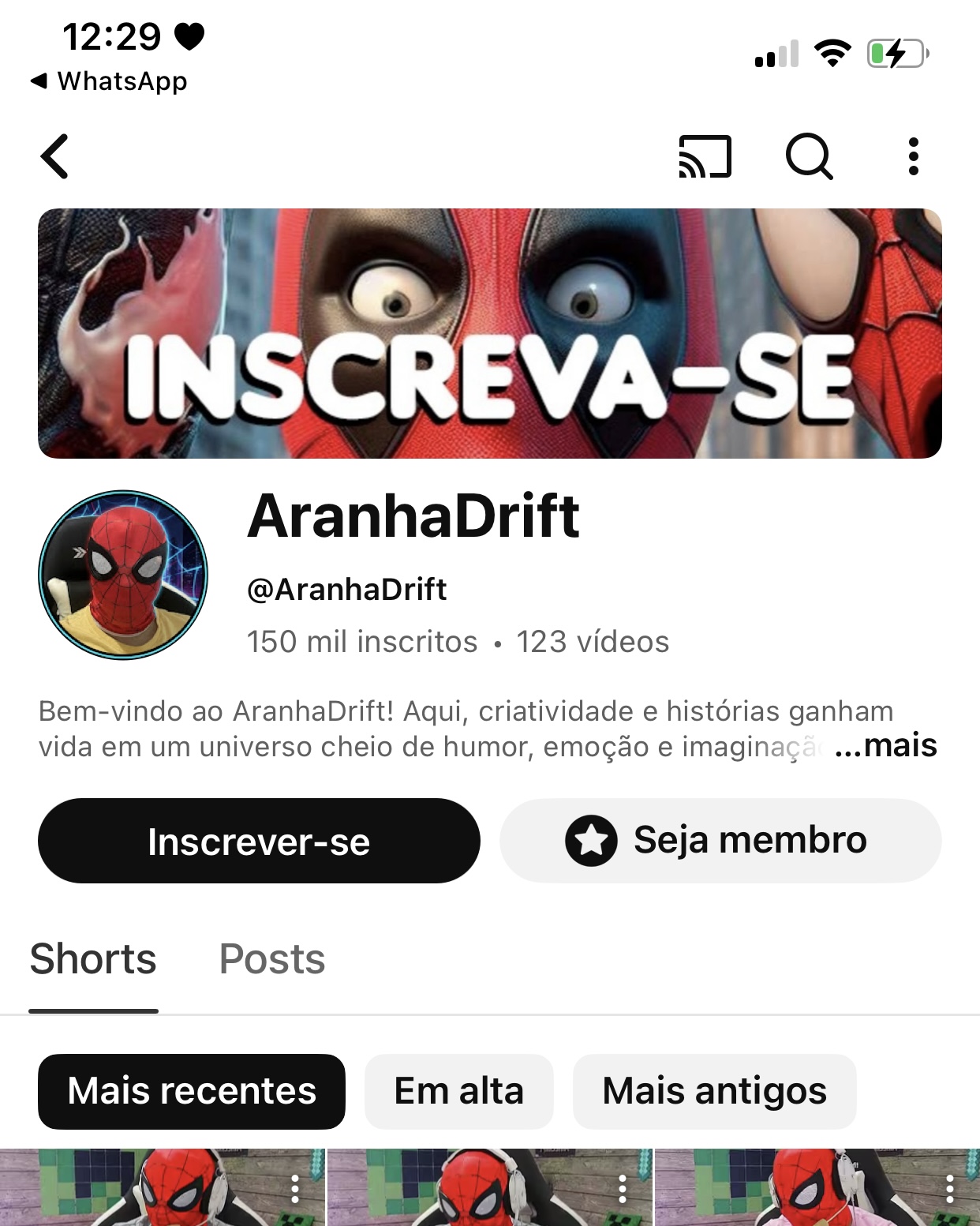Open the three-dot overflow menu
The height and width of the screenshot is (1226, 980).
coord(913,156)
